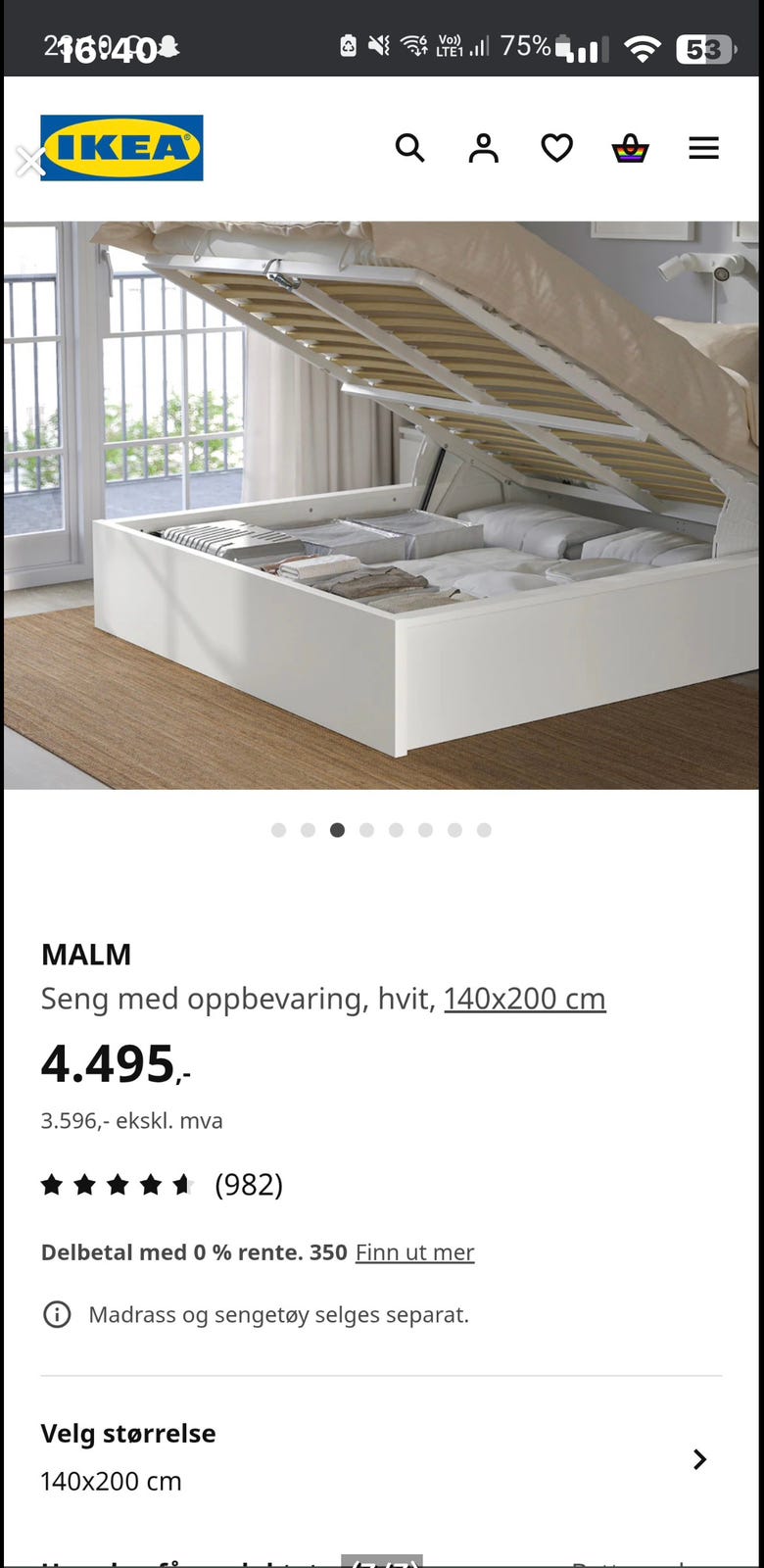
Task: Close the overlay with the X
Action: click(30, 162)
